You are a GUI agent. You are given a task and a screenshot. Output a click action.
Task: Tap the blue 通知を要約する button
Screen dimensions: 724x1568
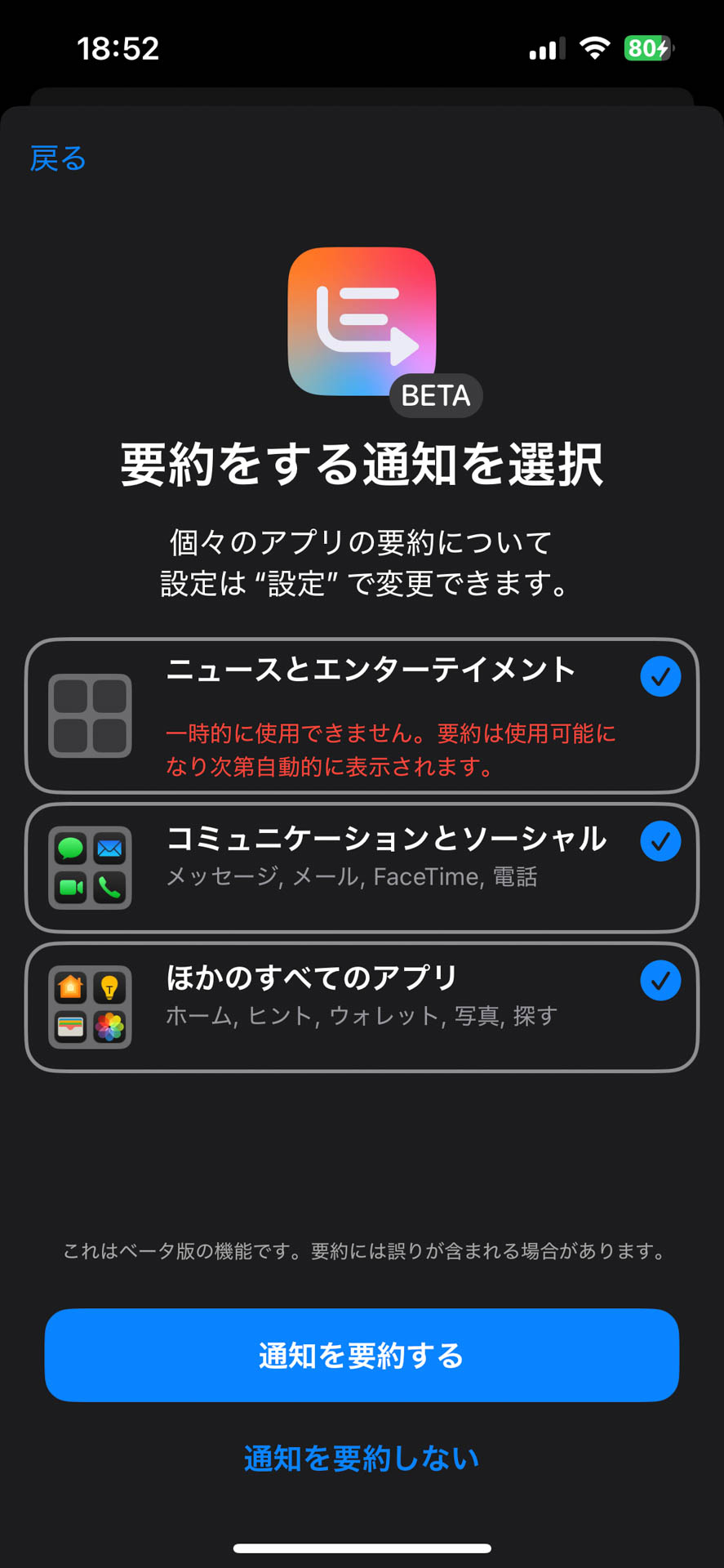(x=362, y=1356)
